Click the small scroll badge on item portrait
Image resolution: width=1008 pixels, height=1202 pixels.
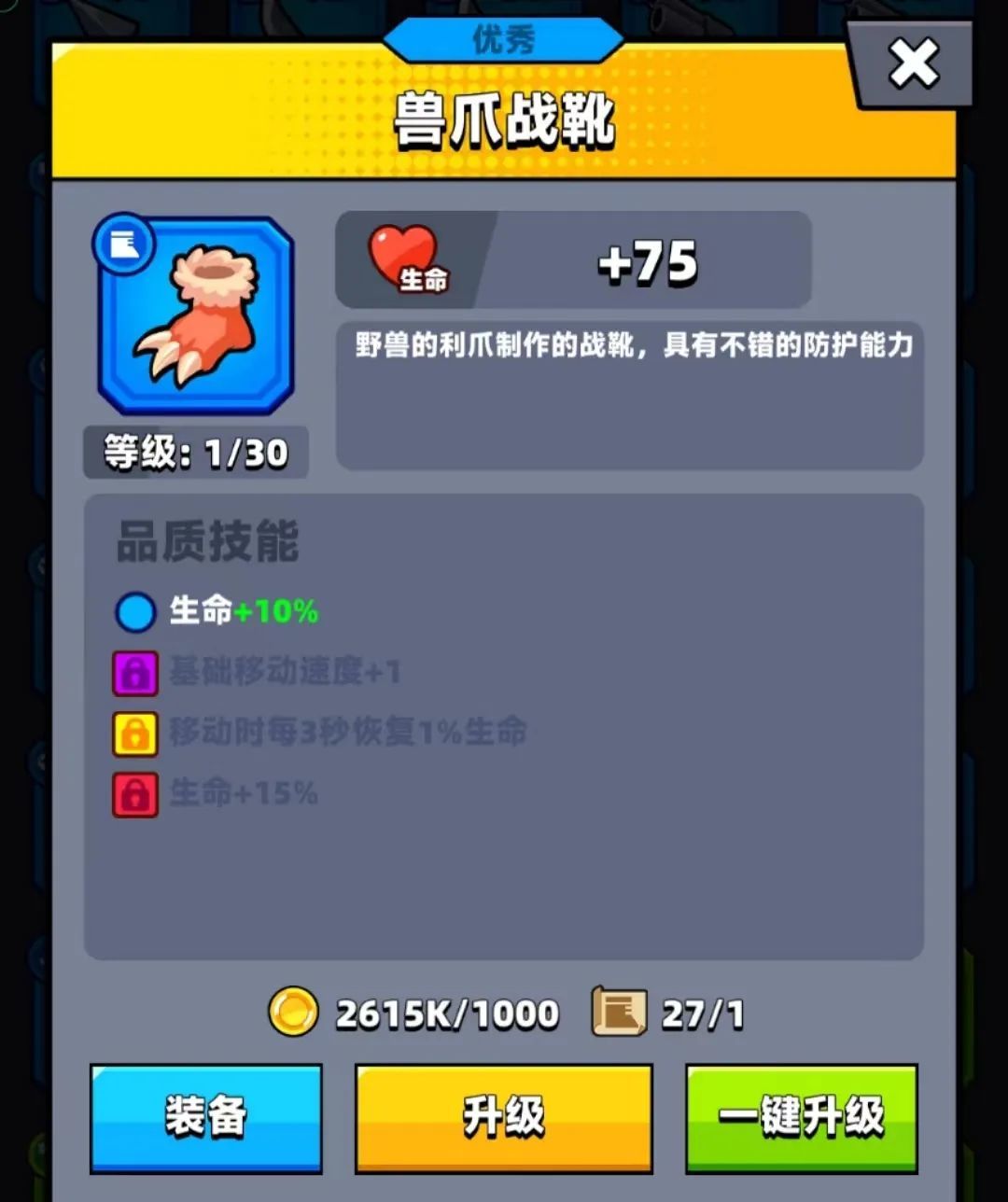[x=122, y=244]
